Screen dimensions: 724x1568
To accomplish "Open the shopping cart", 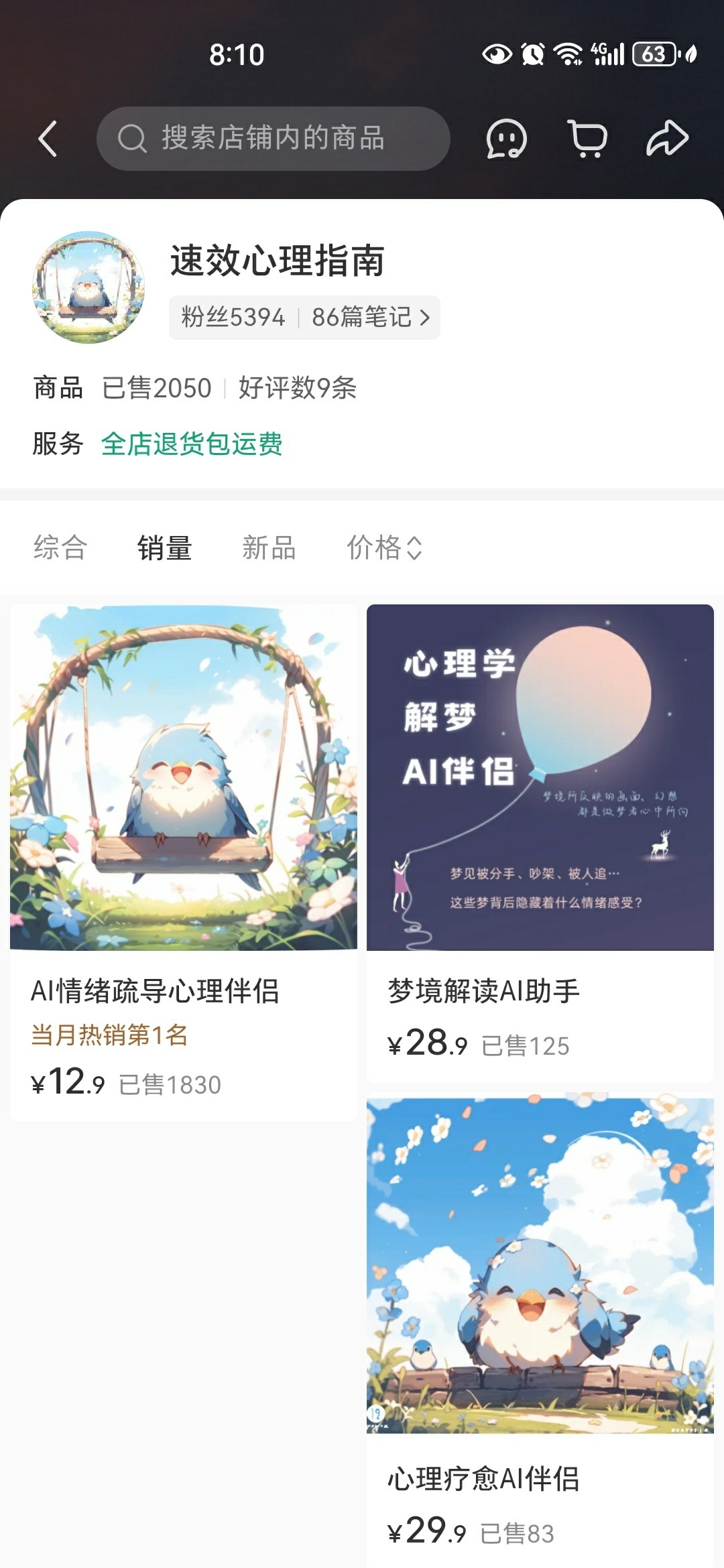I will point(587,139).
